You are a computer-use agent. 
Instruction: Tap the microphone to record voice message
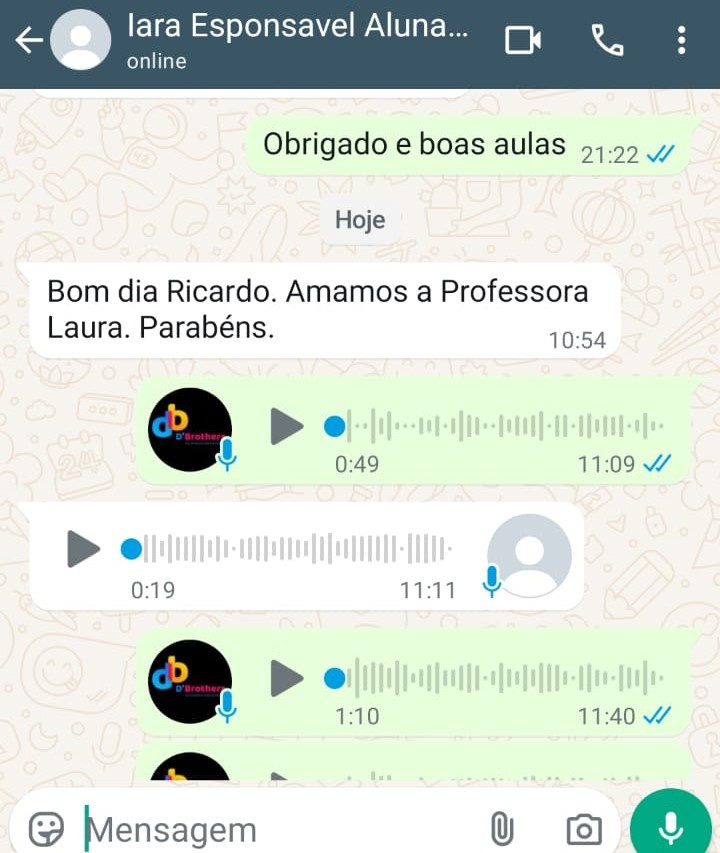tap(670, 827)
